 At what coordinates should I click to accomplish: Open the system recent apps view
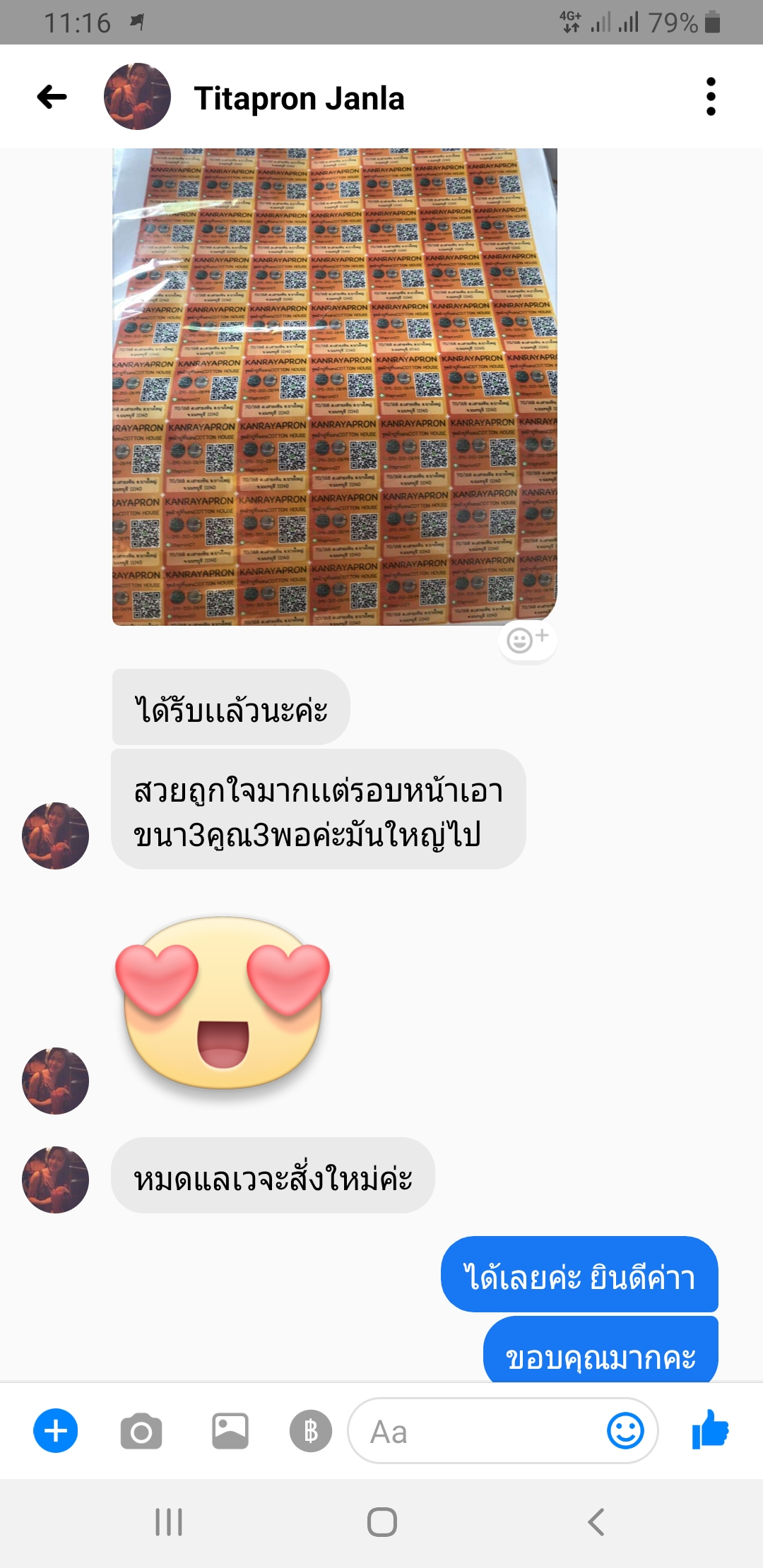[x=169, y=1522]
